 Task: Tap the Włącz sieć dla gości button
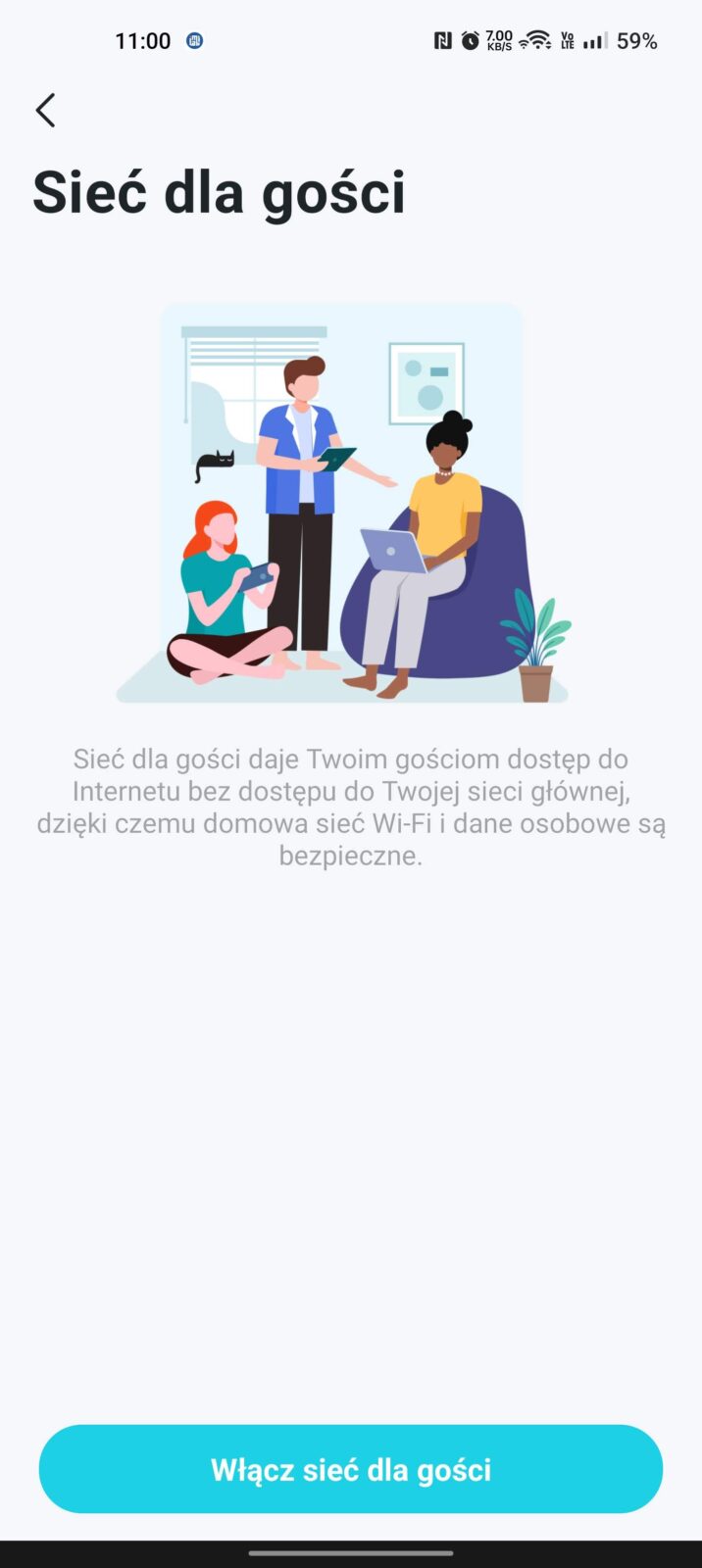click(351, 1469)
